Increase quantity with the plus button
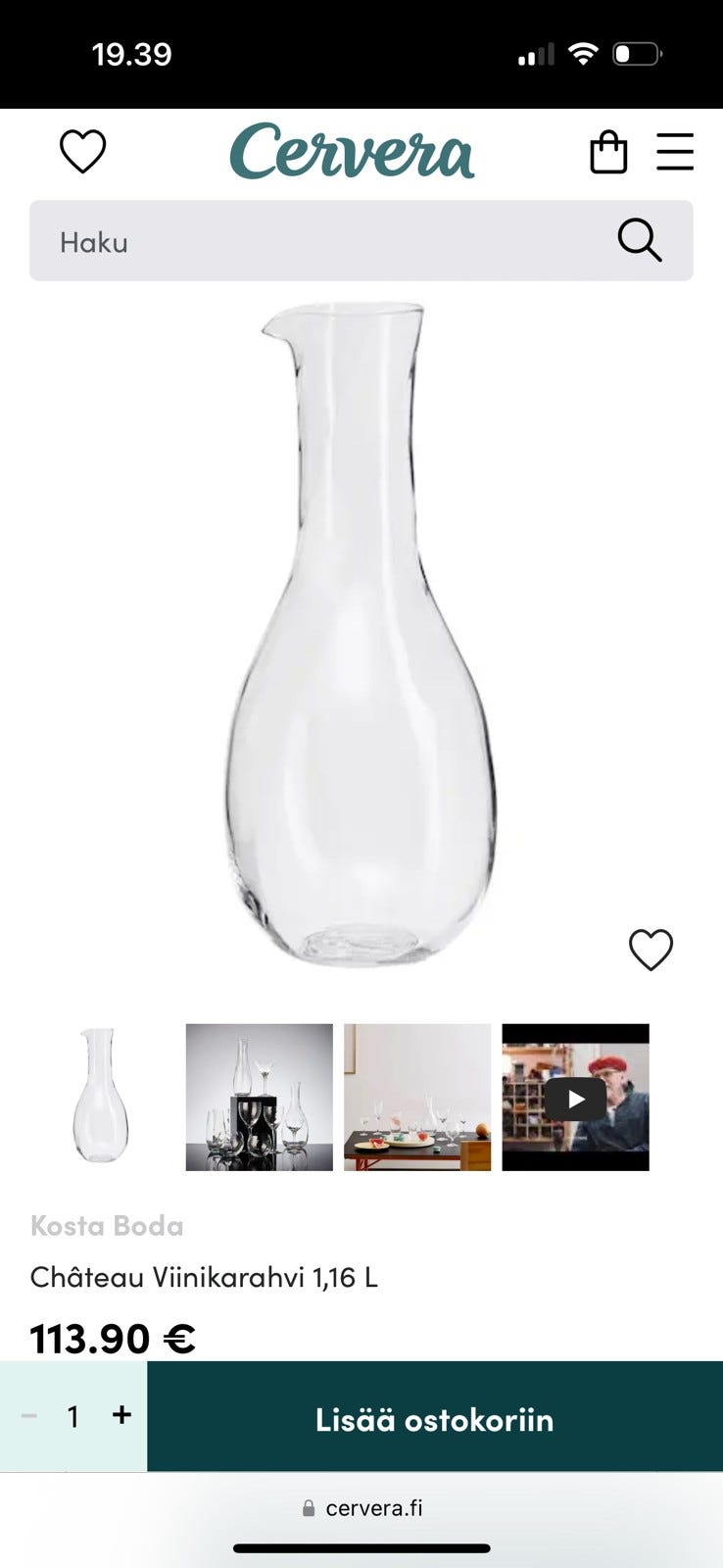The height and width of the screenshot is (1568, 723). pos(121,1414)
